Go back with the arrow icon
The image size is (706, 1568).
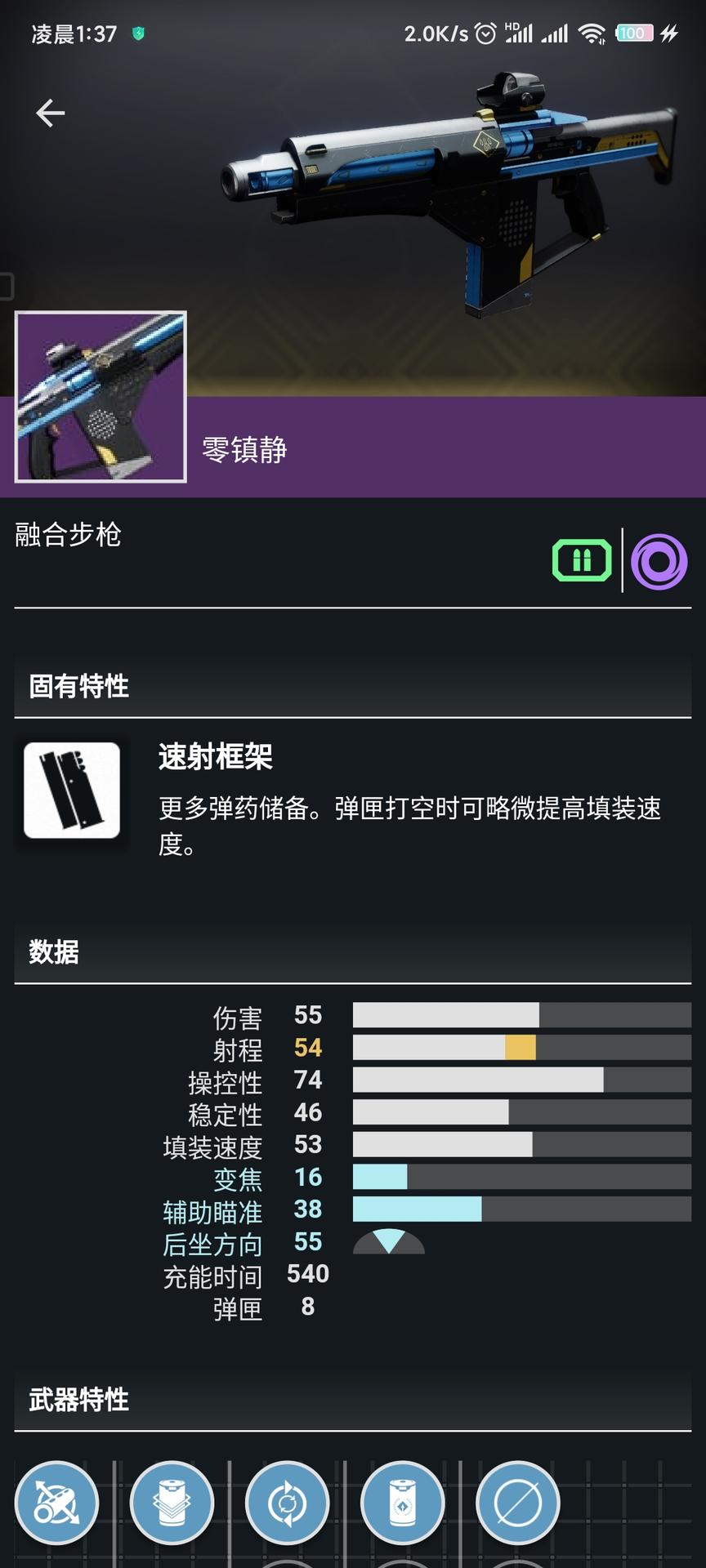click(51, 113)
